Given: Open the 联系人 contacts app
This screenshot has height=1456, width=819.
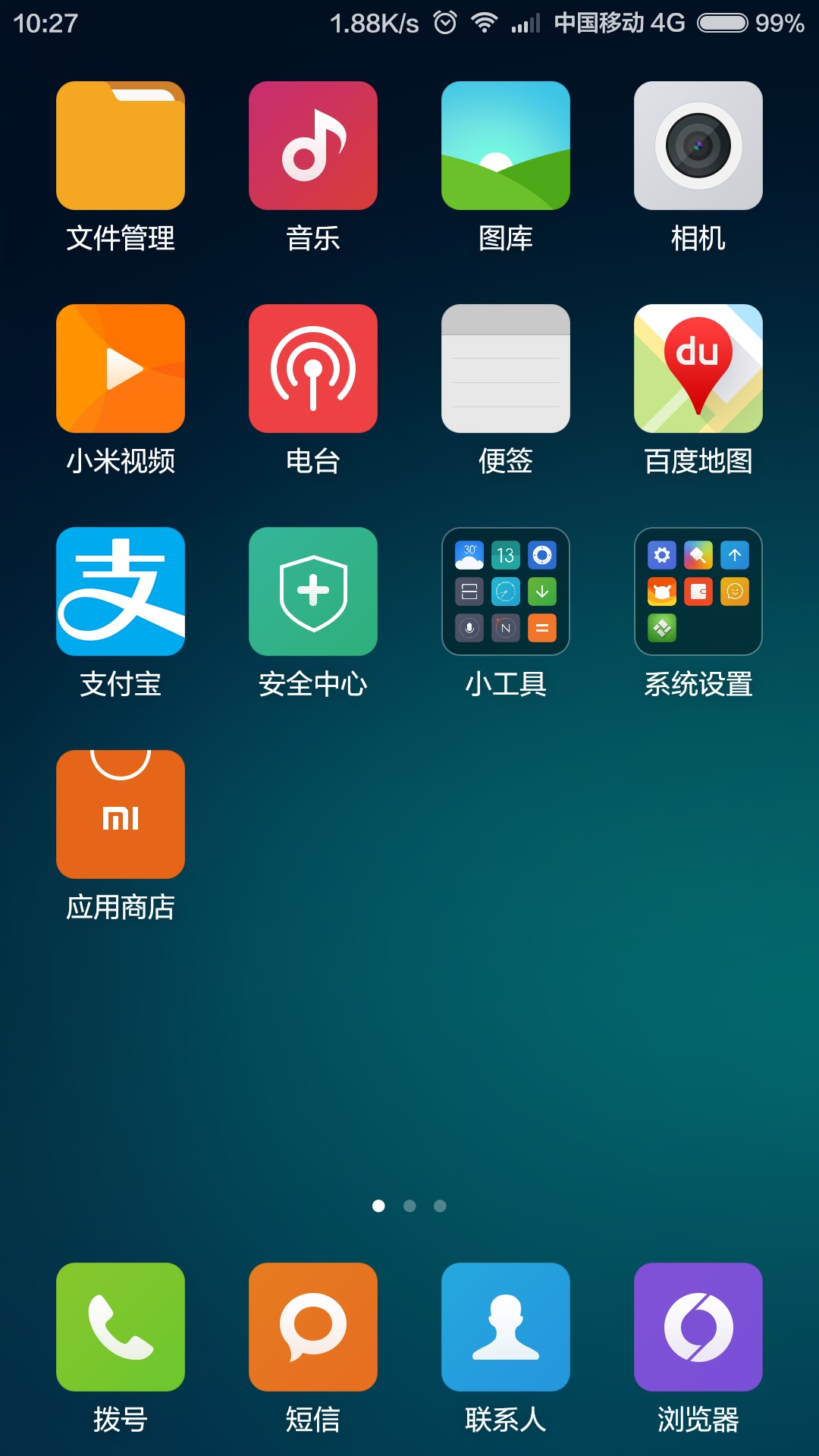Looking at the screenshot, I should [506, 1327].
